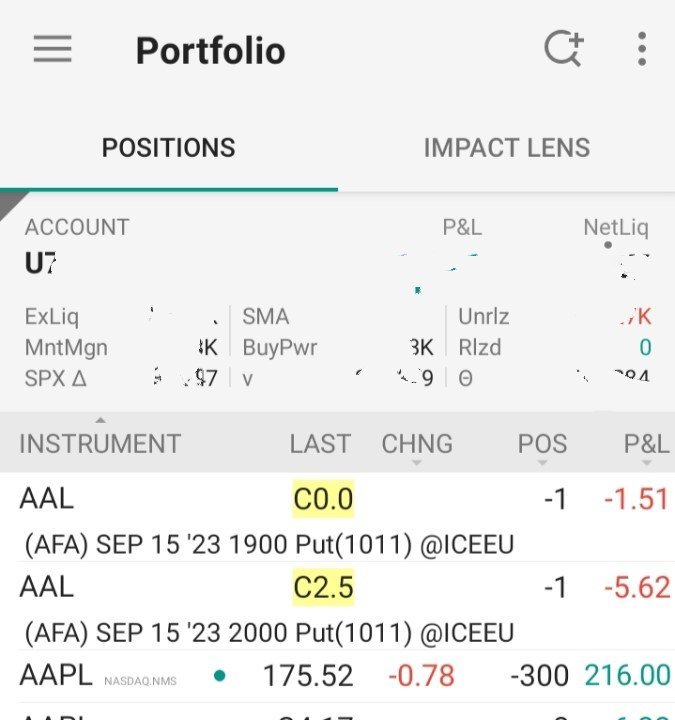Open the three-dot overflow menu

[641, 49]
